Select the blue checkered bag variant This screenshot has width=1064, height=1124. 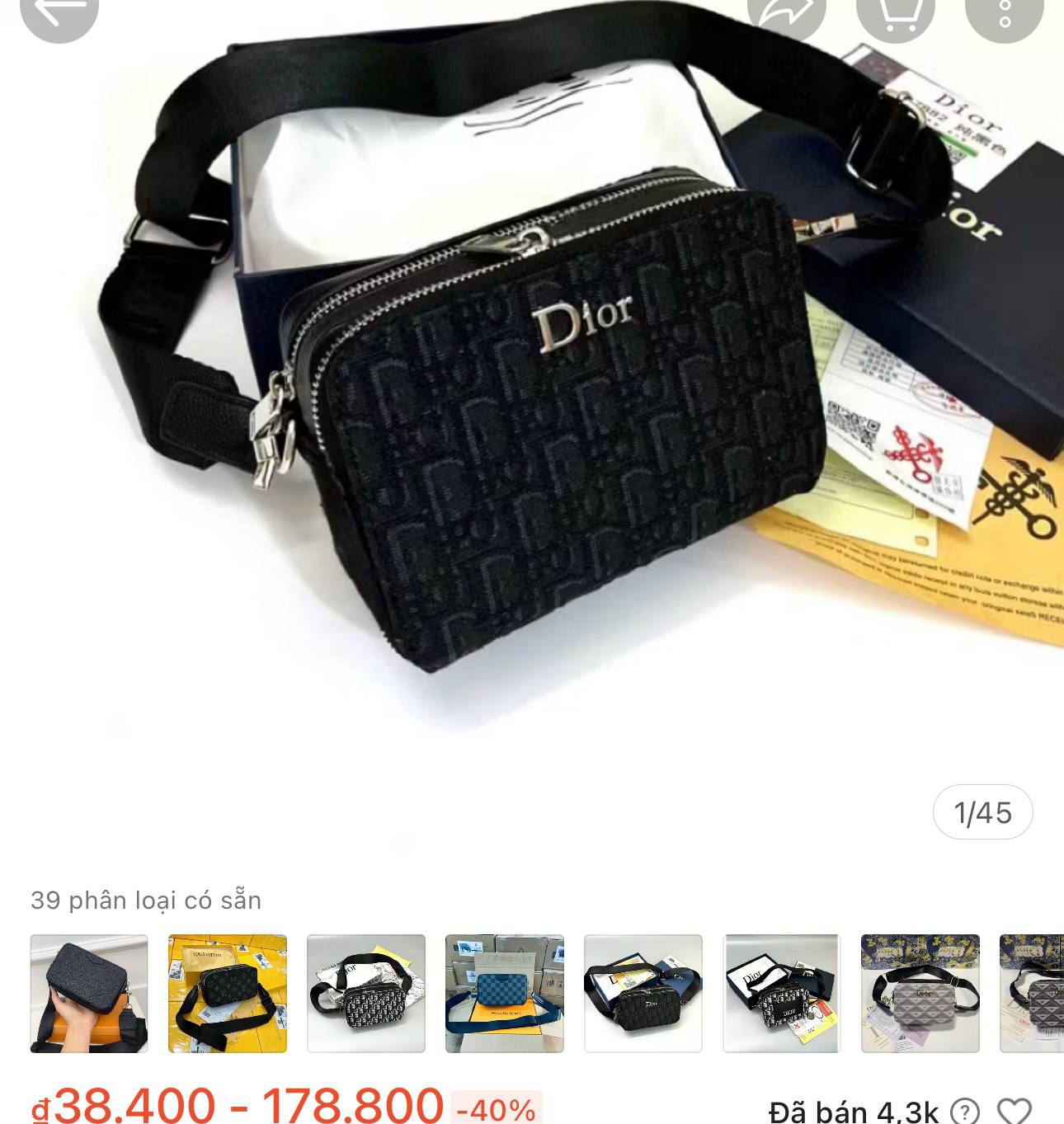505,993
